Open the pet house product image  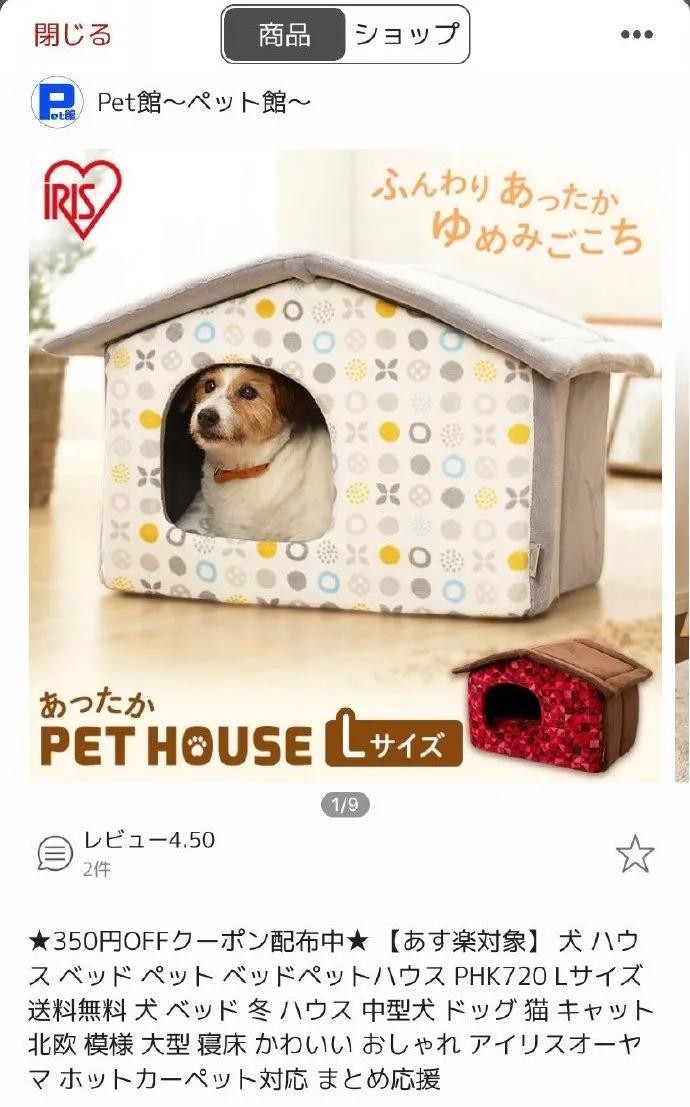[345, 465]
